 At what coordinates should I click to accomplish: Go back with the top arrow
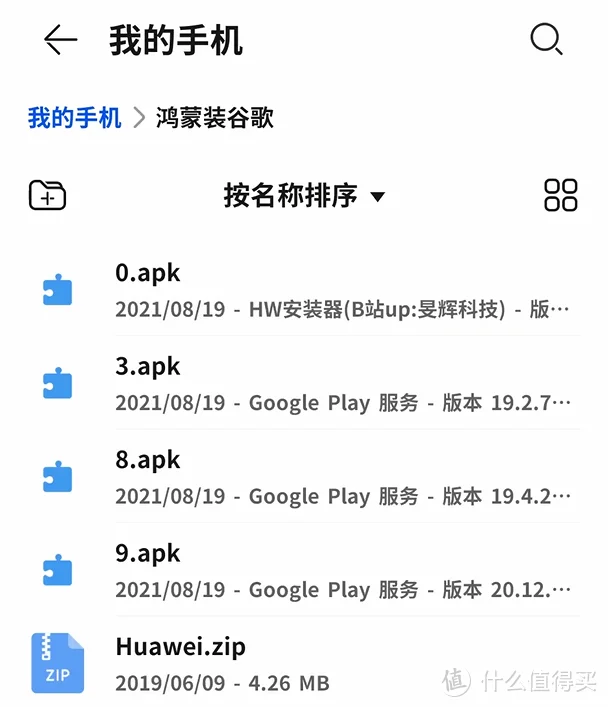pos(60,40)
